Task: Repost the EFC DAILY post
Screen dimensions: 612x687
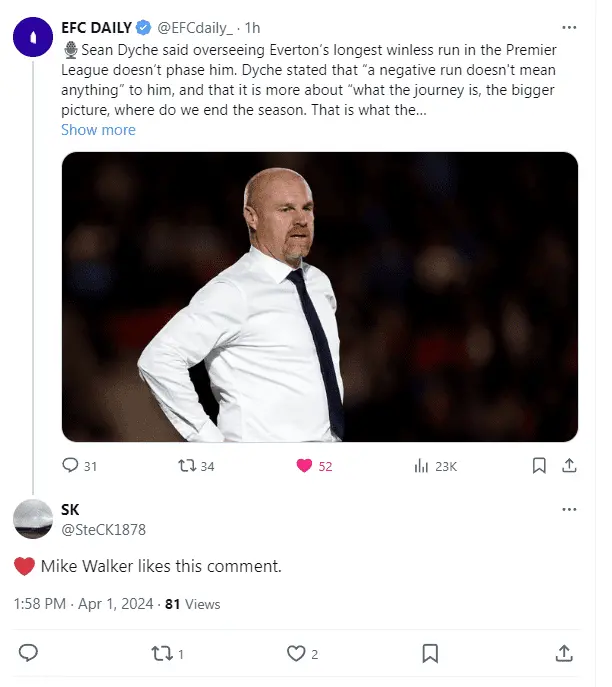Action: tap(196, 466)
